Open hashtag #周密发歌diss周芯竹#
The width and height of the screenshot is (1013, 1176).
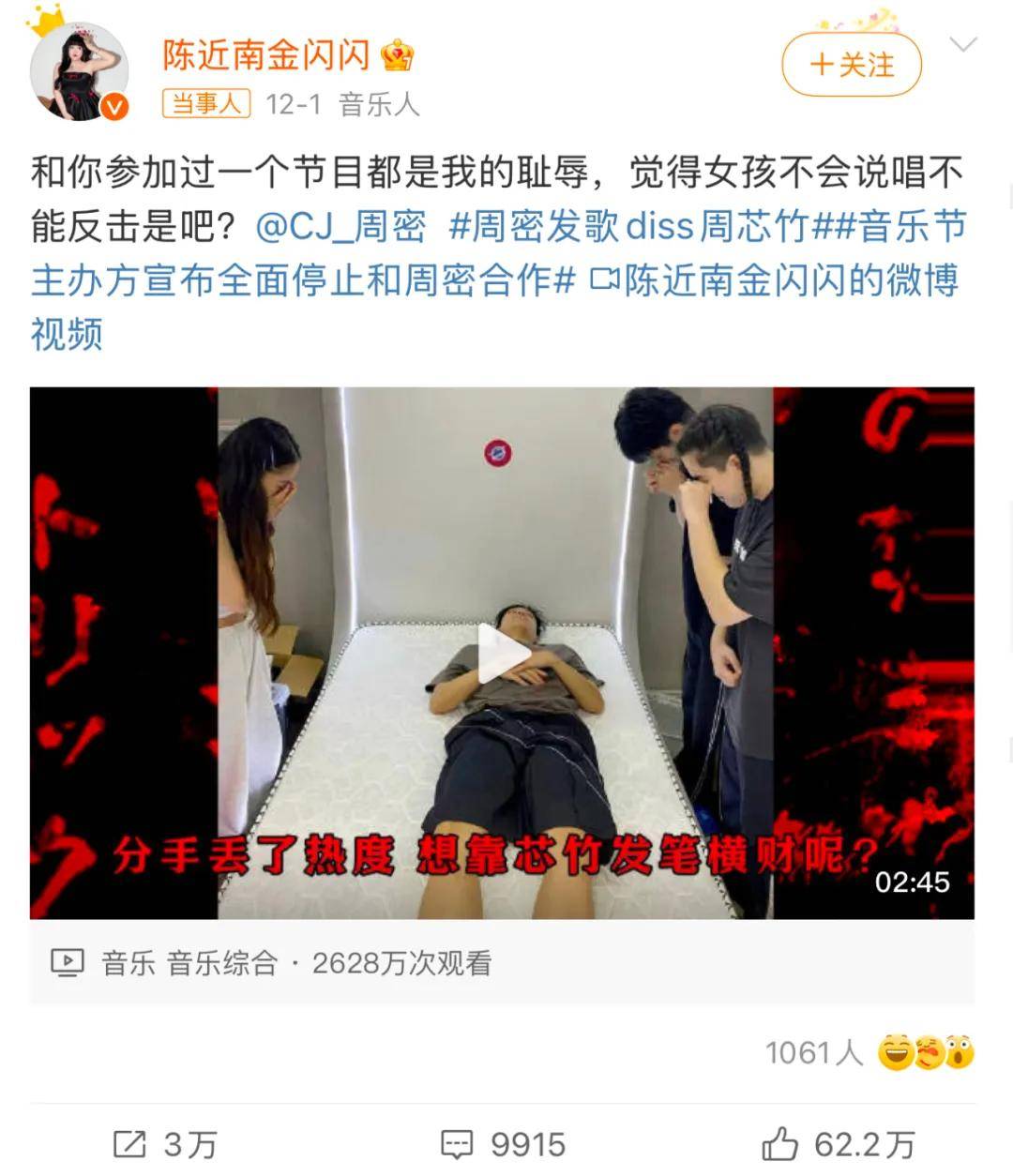pyautogui.click(x=628, y=226)
